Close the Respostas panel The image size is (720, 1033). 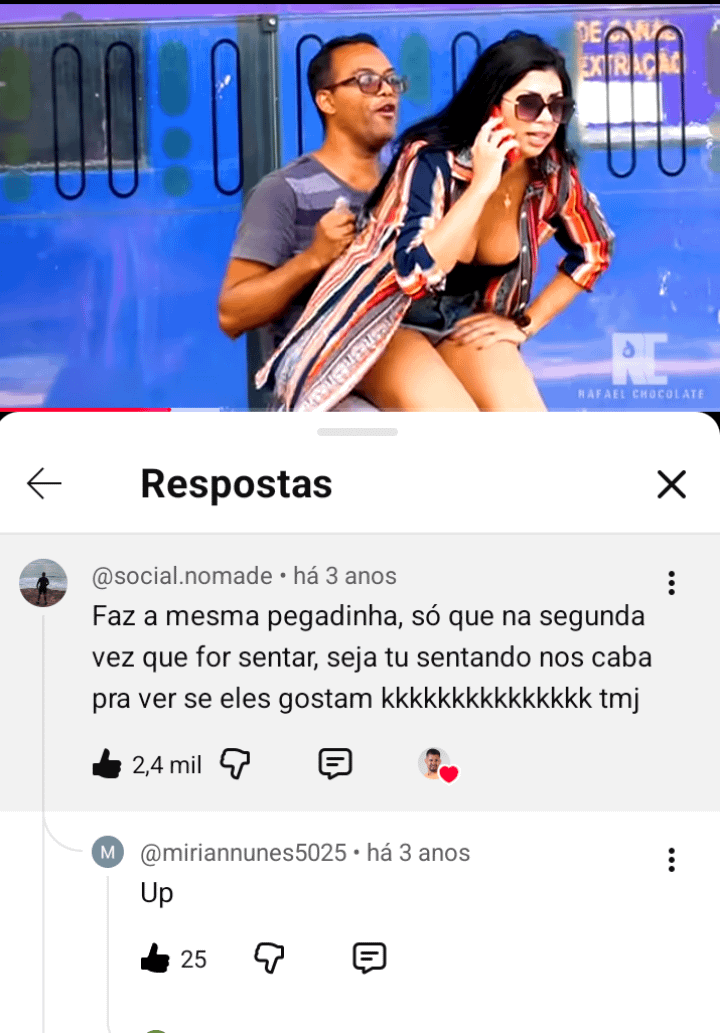pos(671,484)
